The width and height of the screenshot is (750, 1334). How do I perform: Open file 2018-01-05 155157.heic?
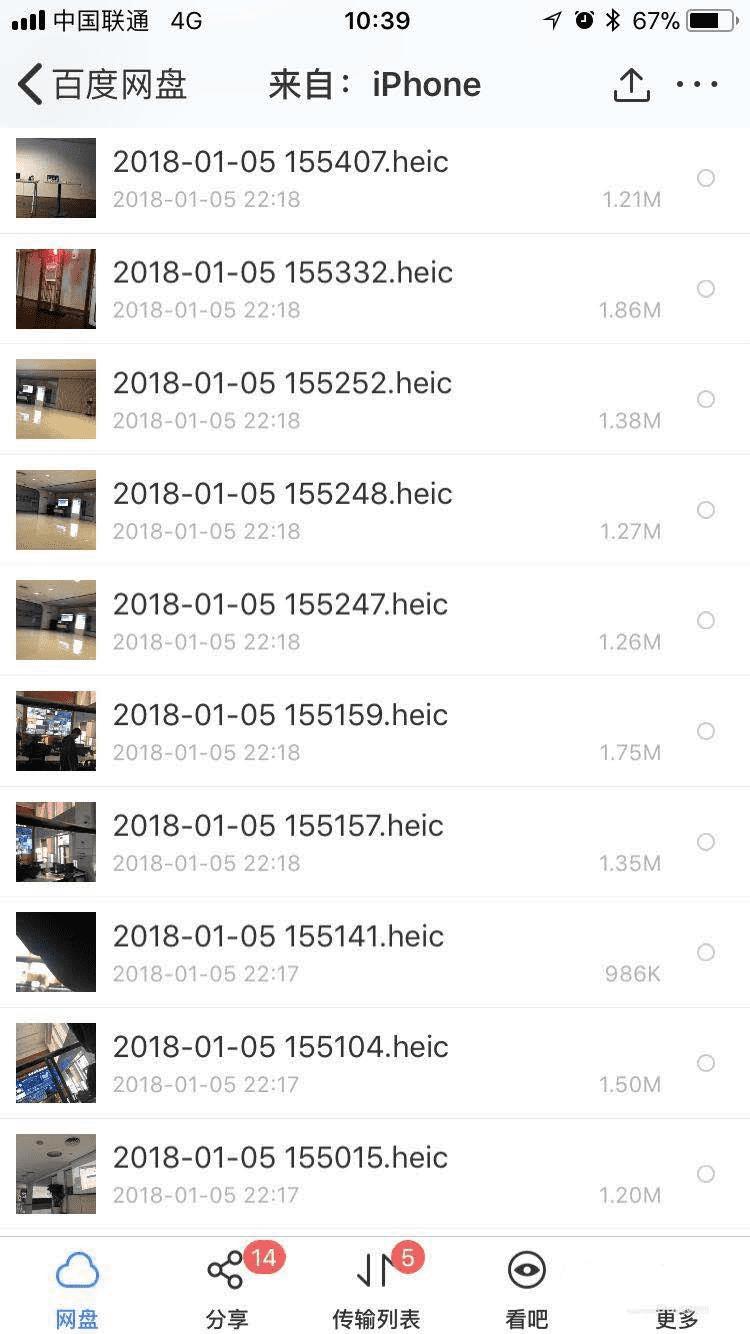[x=278, y=826]
